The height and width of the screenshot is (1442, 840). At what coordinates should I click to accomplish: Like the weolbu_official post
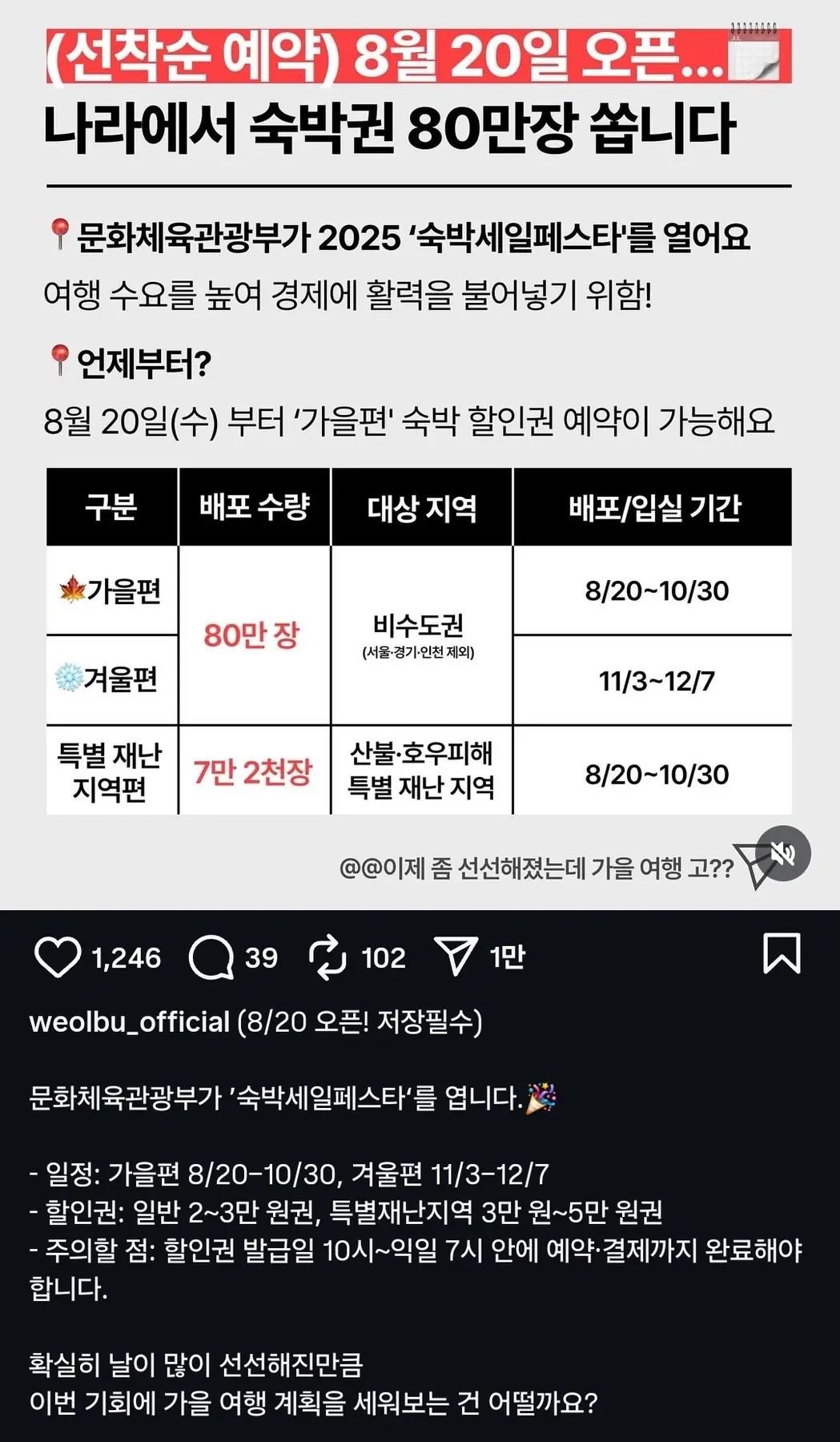click(x=58, y=957)
